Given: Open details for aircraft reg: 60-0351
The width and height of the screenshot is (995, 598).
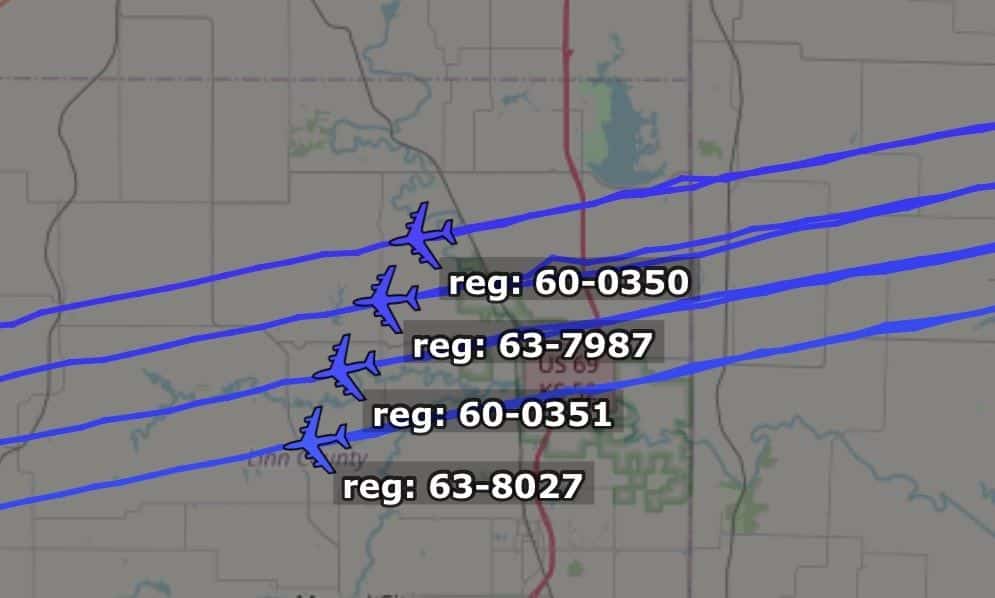Looking at the screenshot, I should coord(346,368).
